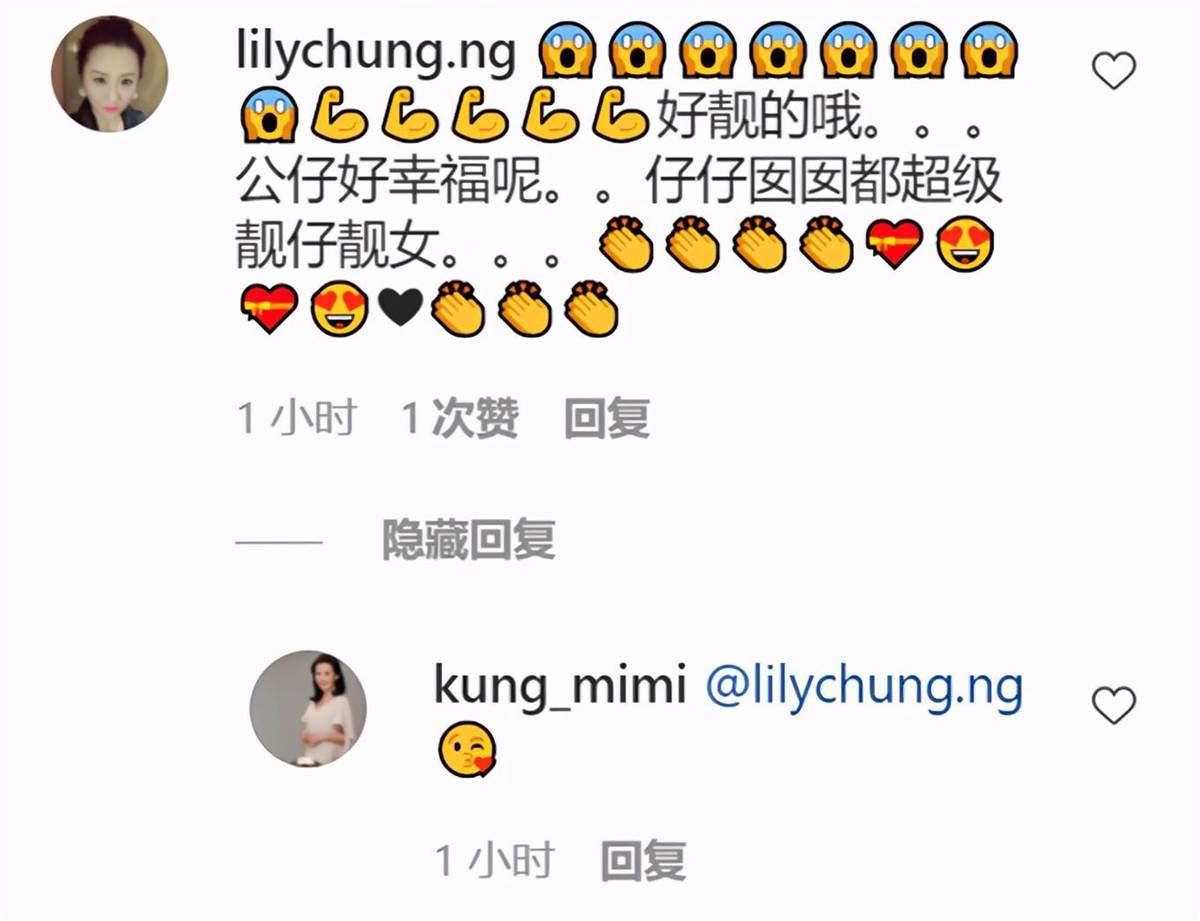Open the @lilychung.ng mention link
Image resolution: width=1200 pixels, height=921 pixels.
tap(864, 687)
